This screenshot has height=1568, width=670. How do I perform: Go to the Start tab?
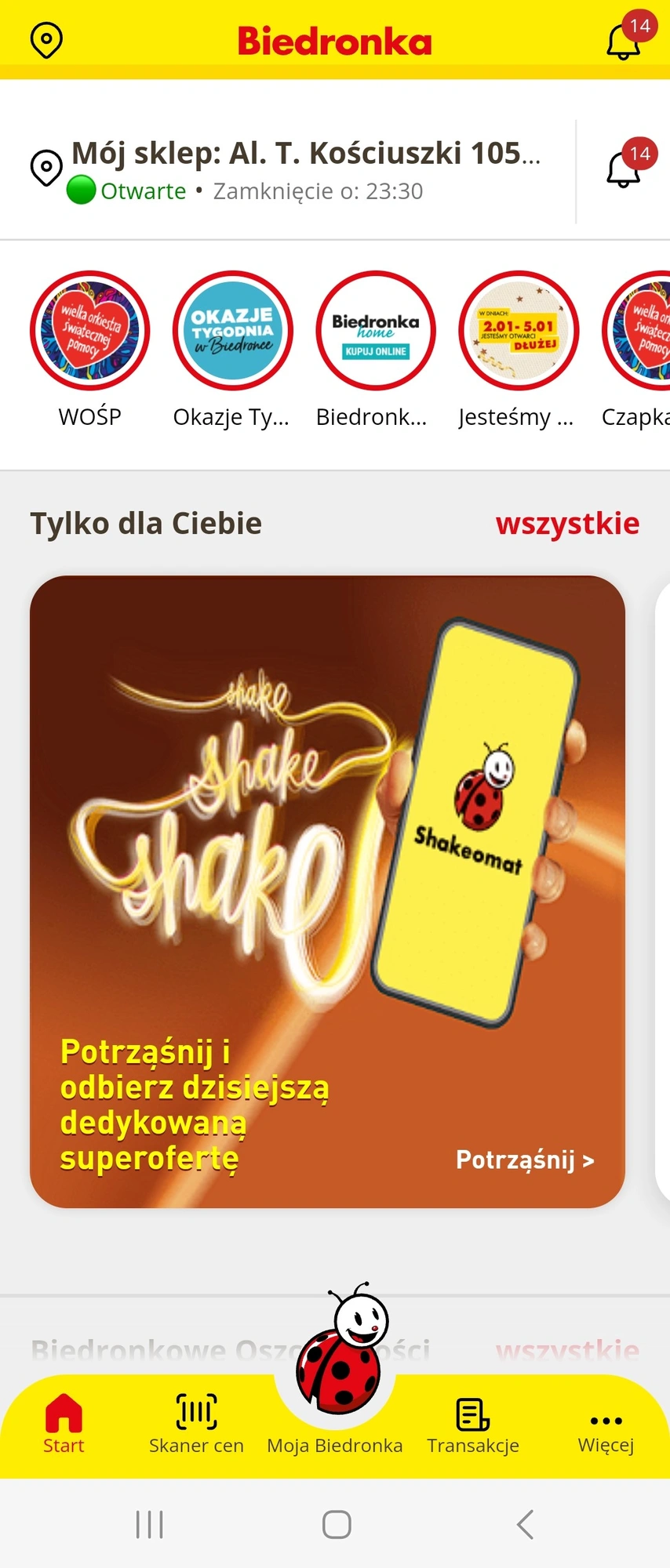(64, 1425)
